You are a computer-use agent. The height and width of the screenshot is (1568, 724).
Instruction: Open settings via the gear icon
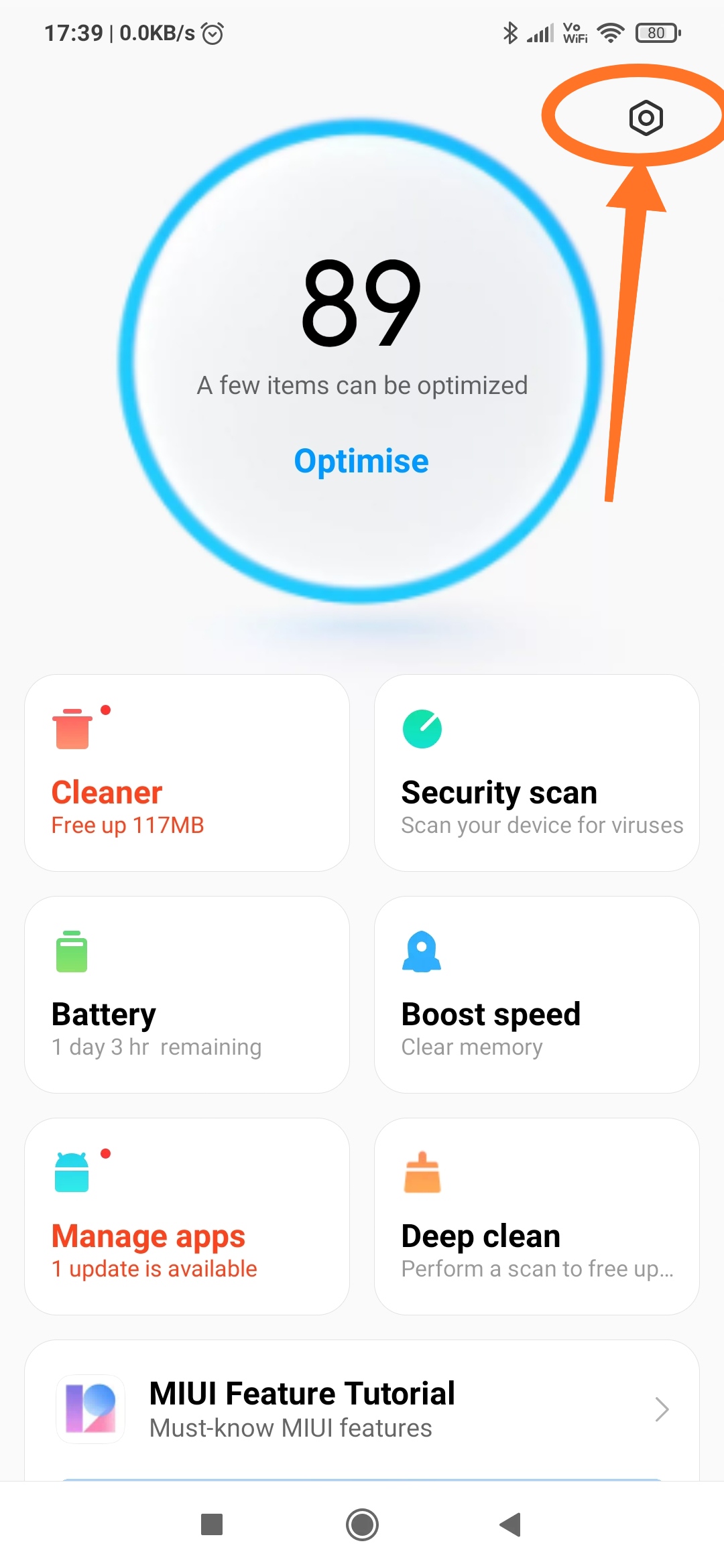pyautogui.click(x=645, y=118)
